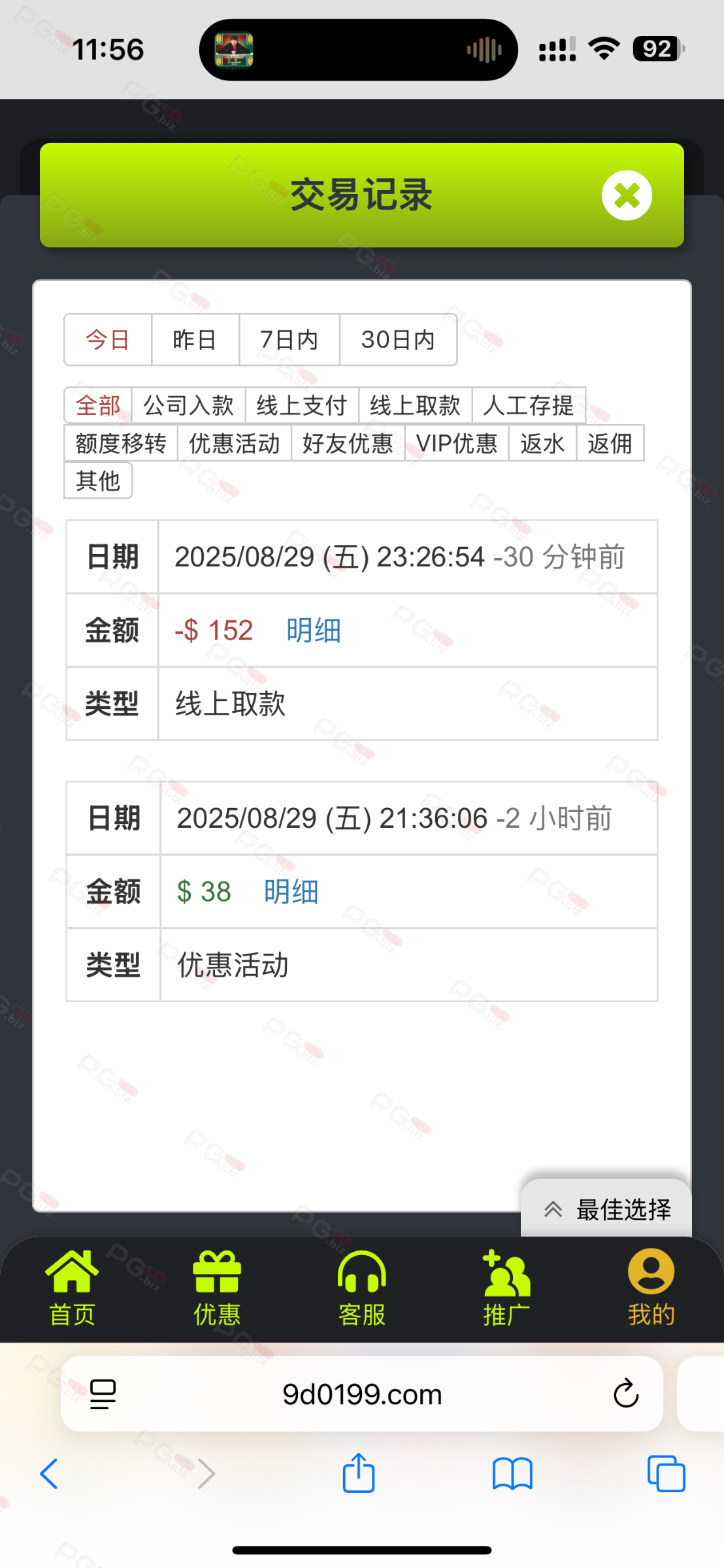Screen dimensions: 724x1568
Task: Select the 7日内 date range
Action: point(289,340)
